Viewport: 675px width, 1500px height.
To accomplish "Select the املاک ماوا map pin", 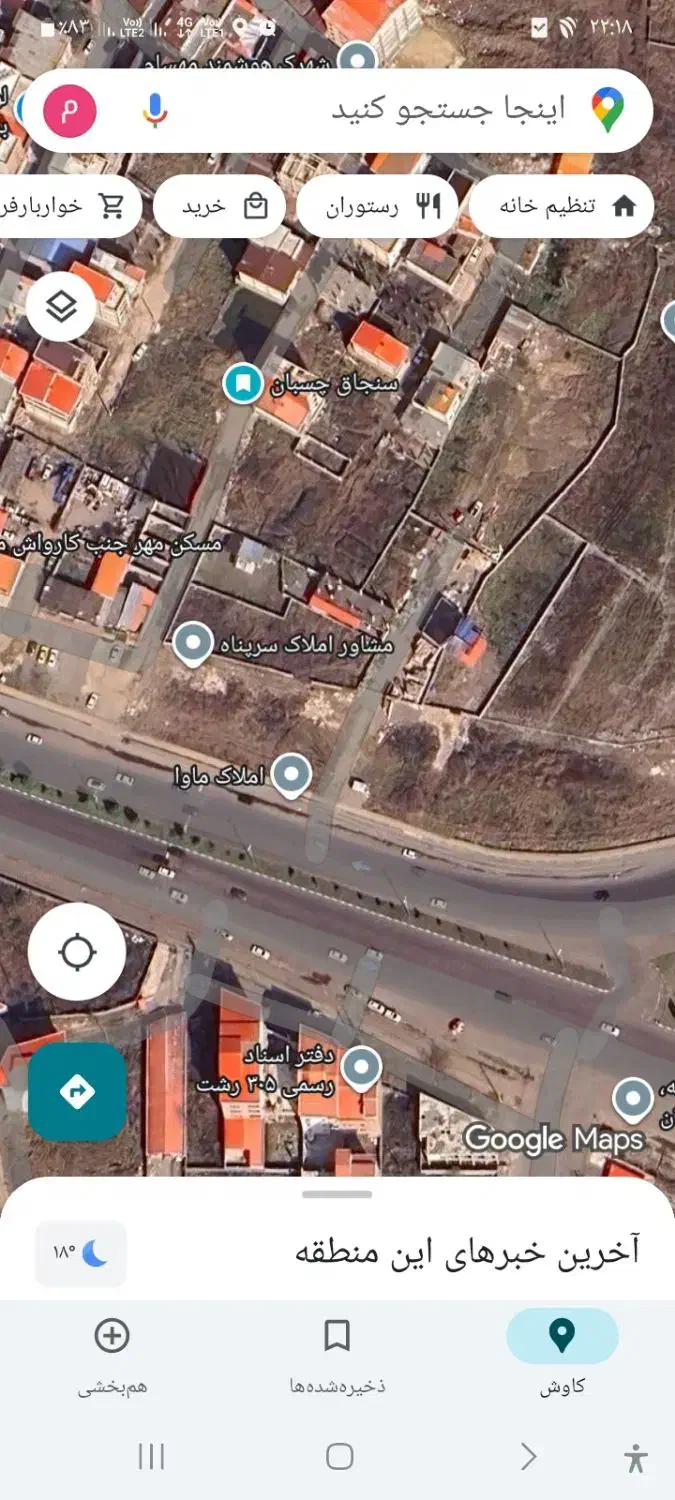I will [x=292, y=774].
